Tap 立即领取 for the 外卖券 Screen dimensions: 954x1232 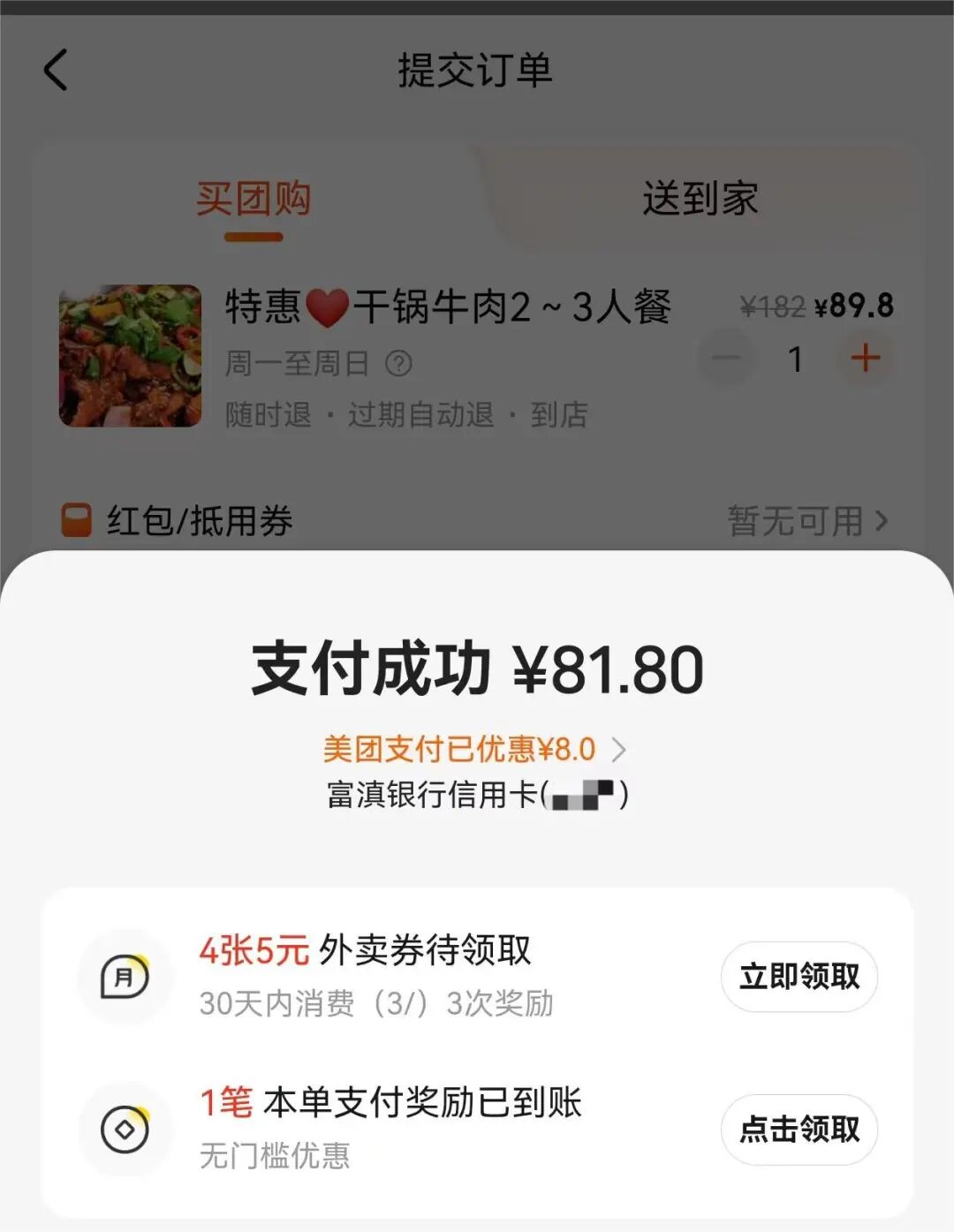[799, 976]
